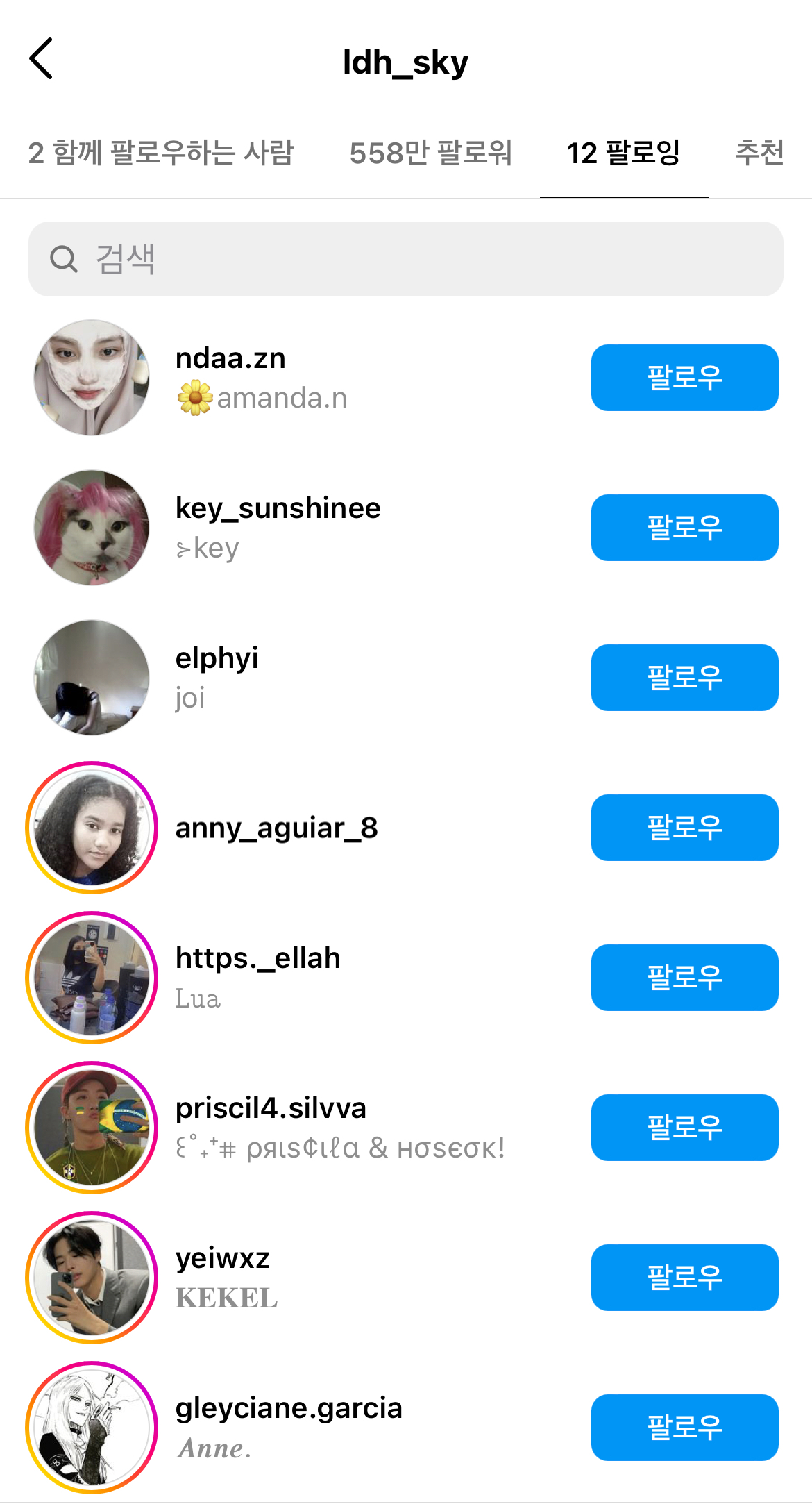Hit 팔로우 for yeiwxz
Image resolution: width=812 pixels, height=1504 pixels.
click(x=684, y=1278)
